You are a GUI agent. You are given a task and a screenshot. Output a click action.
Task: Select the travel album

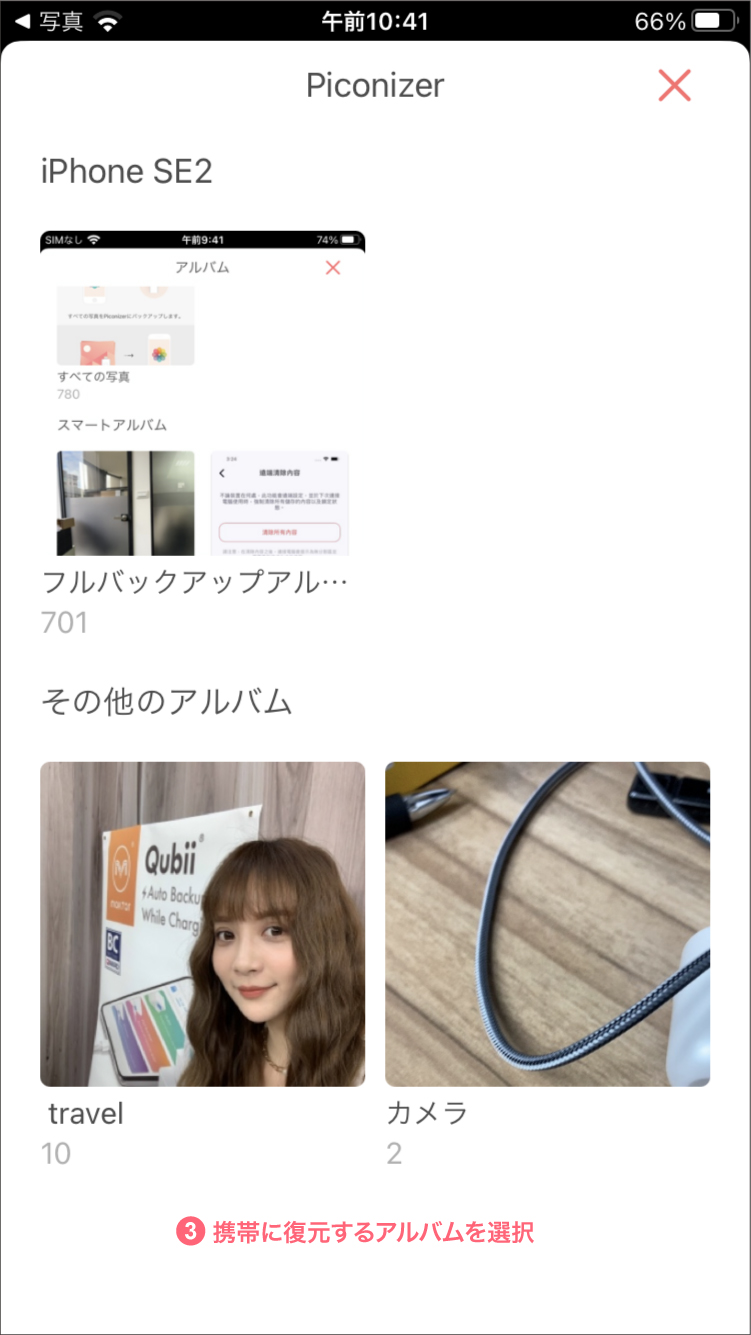(202, 924)
